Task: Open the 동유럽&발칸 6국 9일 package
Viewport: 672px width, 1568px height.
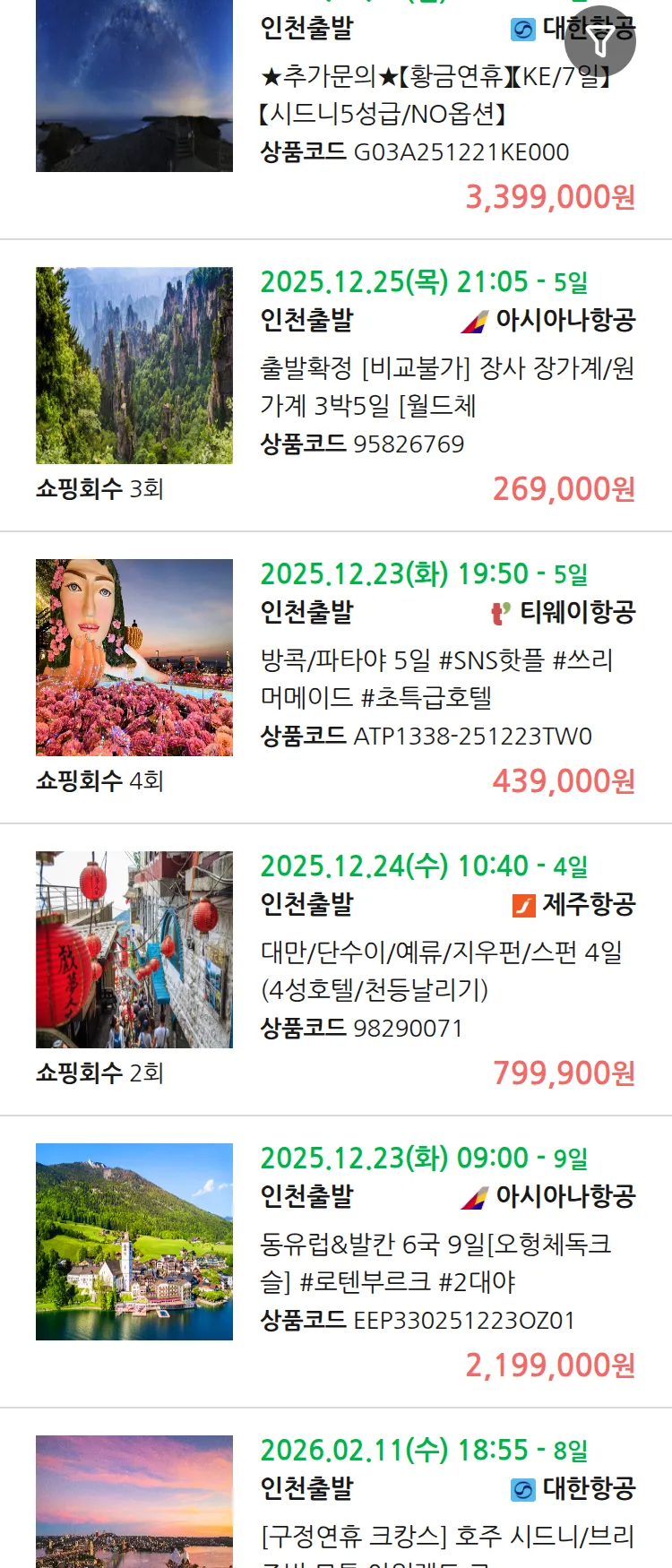Action: 435,1262
